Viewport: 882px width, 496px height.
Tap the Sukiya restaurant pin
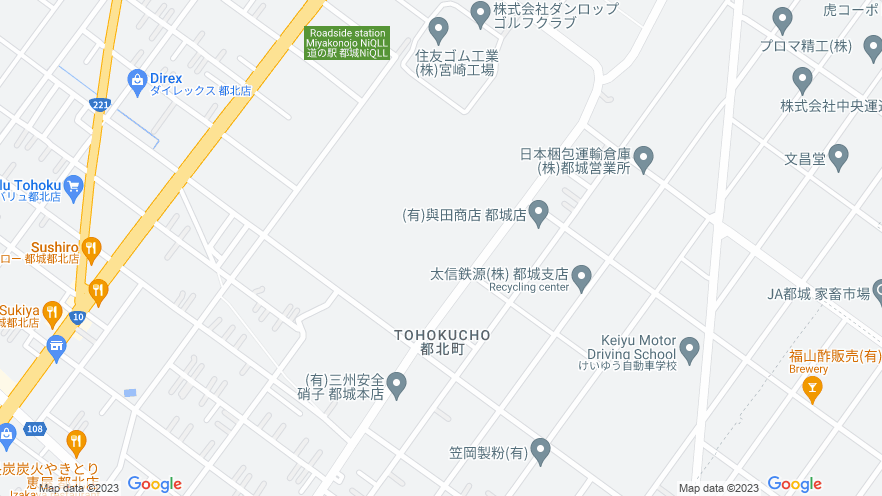coord(52,311)
